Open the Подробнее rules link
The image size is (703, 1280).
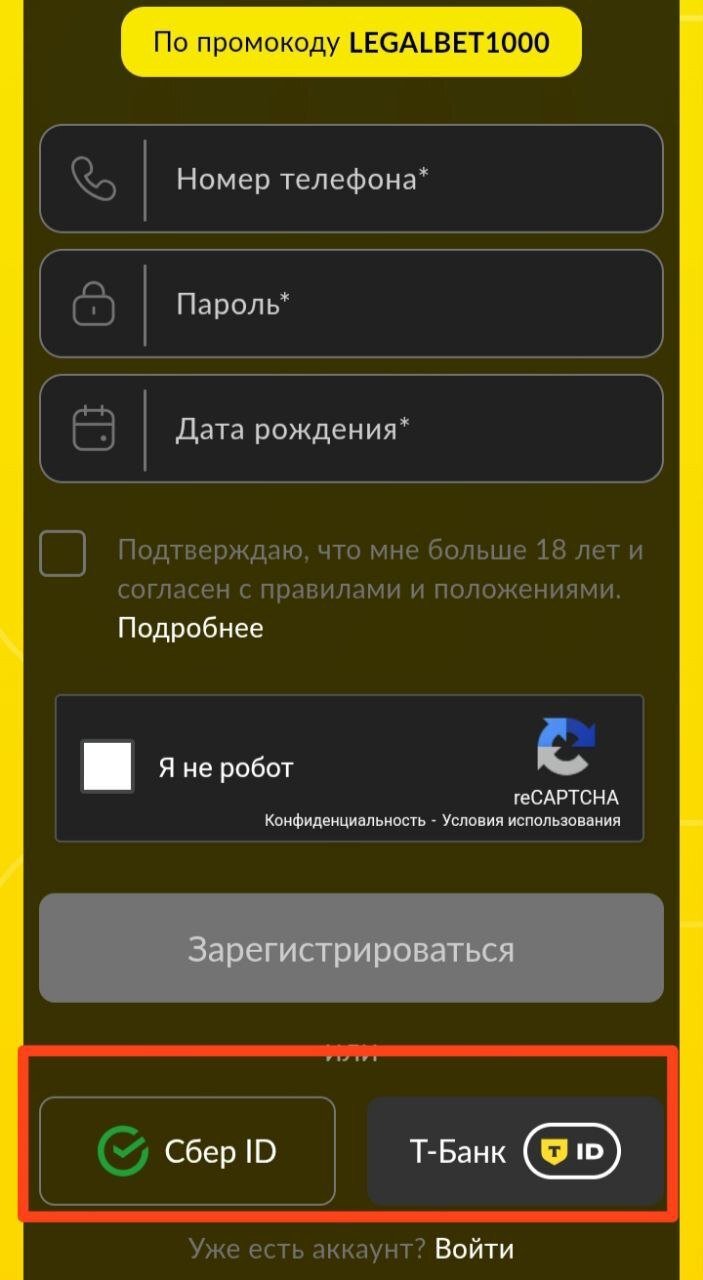[190, 628]
